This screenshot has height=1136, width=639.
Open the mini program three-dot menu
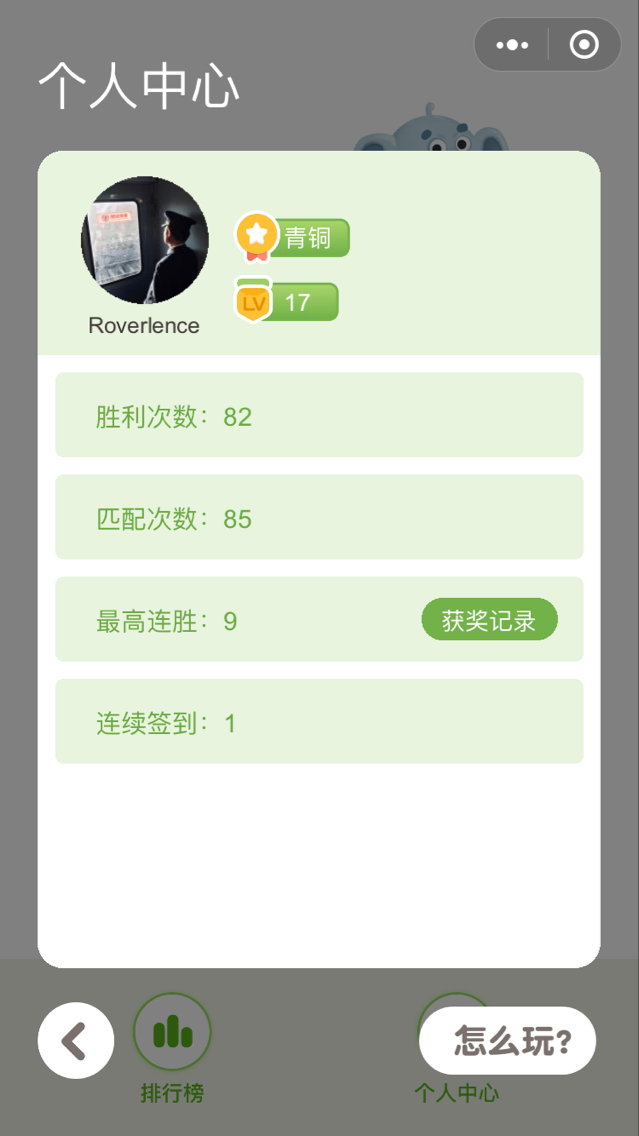tap(512, 45)
